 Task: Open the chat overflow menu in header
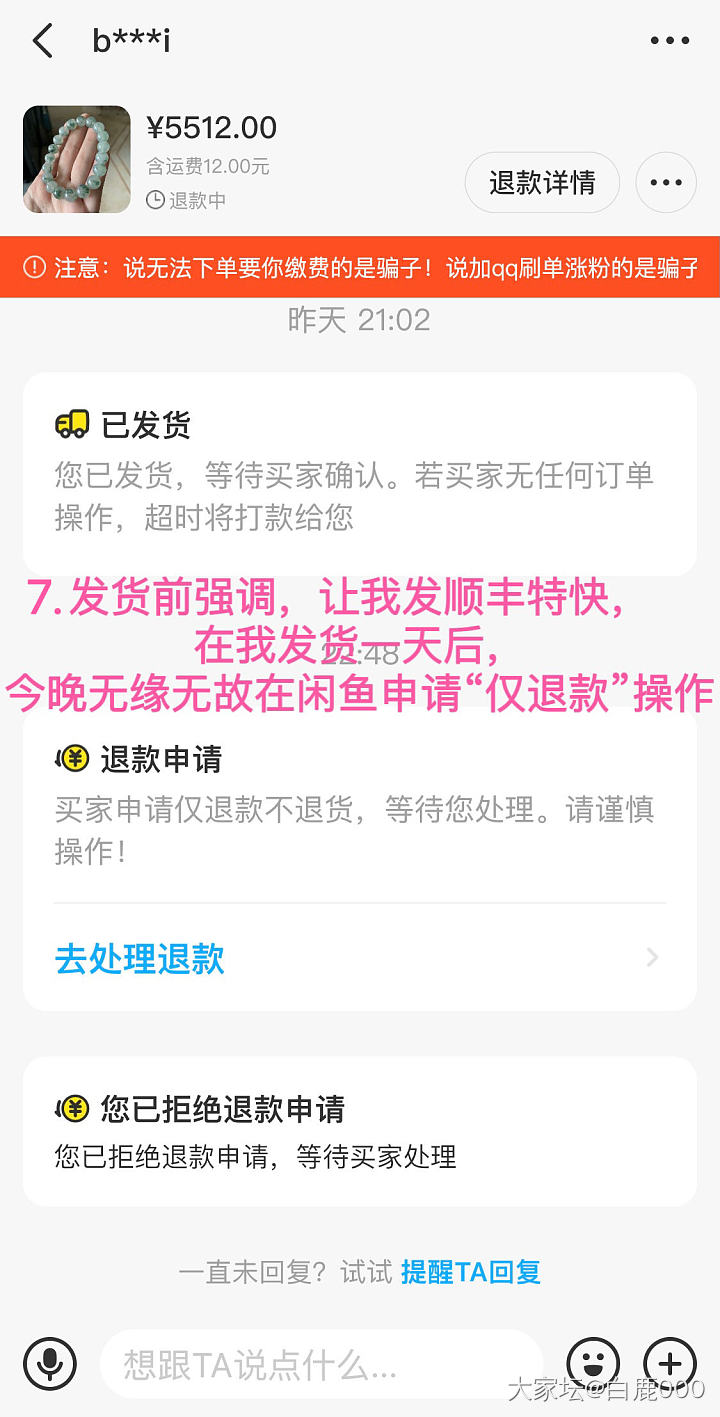click(x=669, y=41)
